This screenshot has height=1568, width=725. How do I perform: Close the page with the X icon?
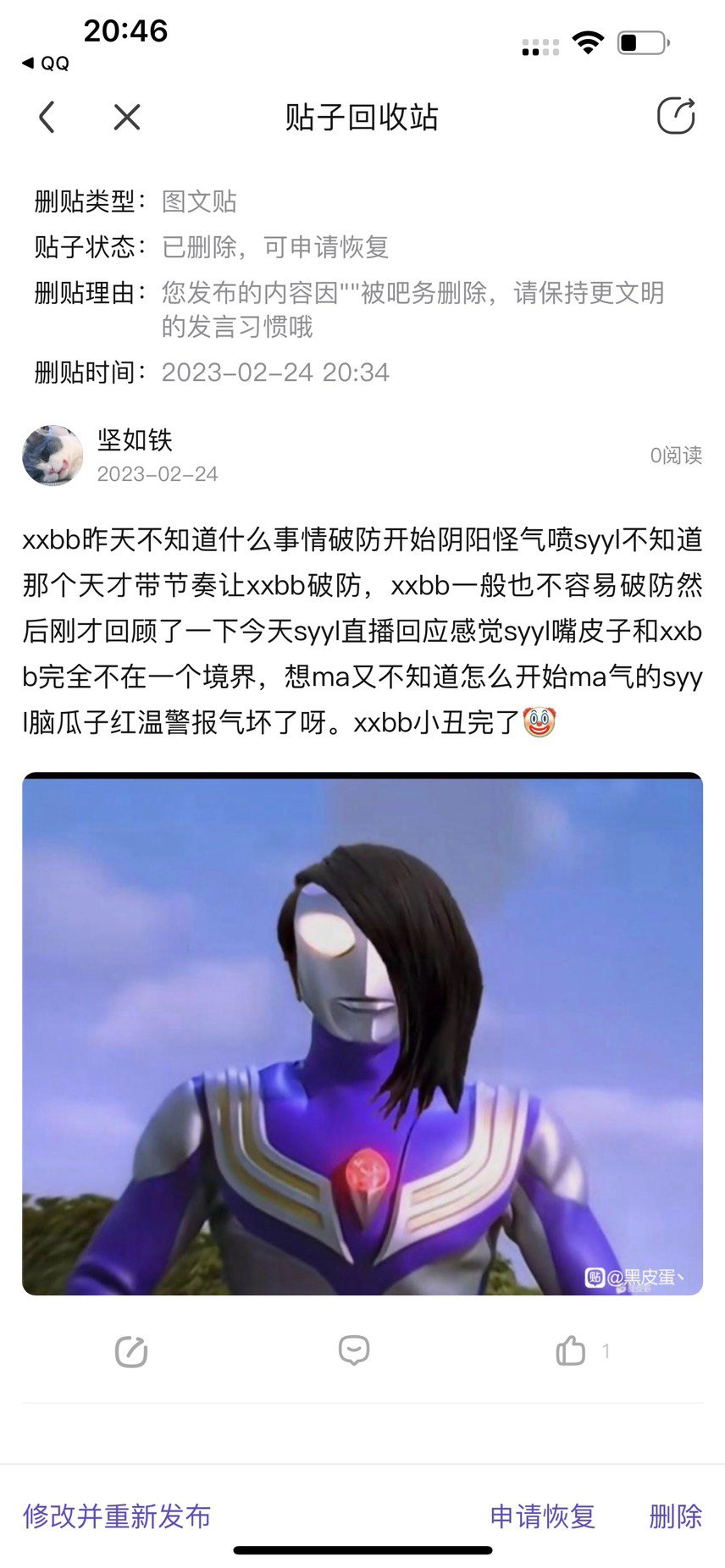(127, 117)
